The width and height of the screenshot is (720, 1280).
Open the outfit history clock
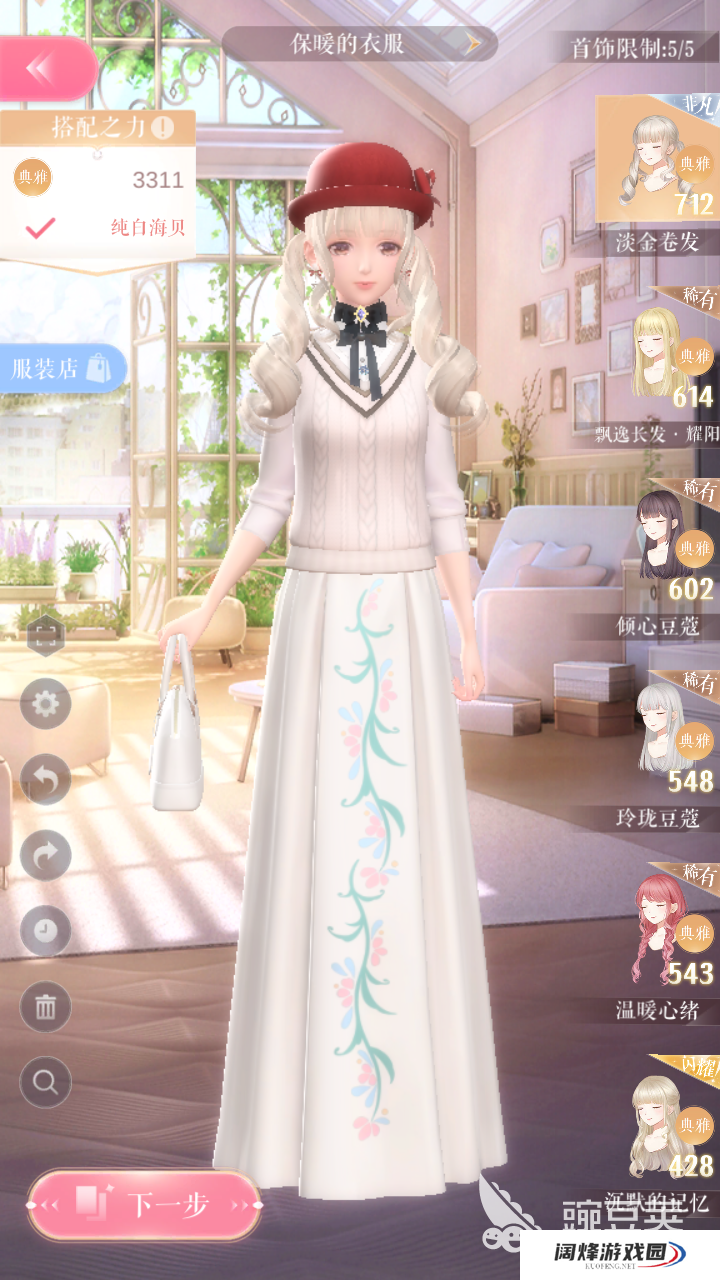pyautogui.click(x=46, y=931)
